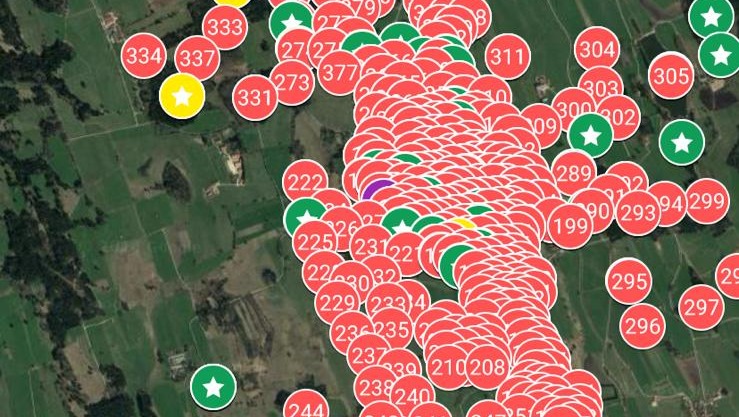Open the yellow star marker beside 331

click(x=182, y=96)
